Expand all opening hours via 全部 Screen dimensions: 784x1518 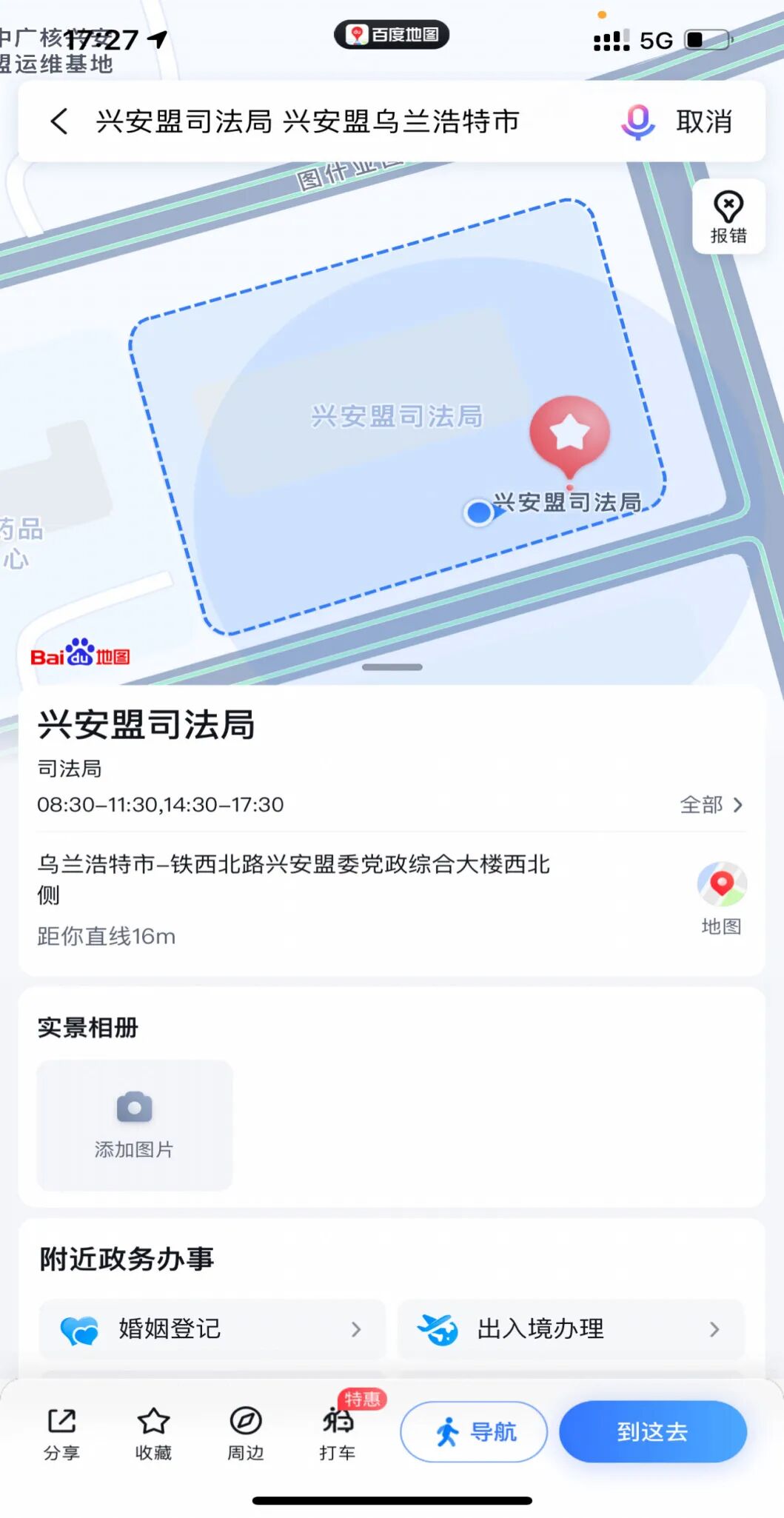click(711, 805)
